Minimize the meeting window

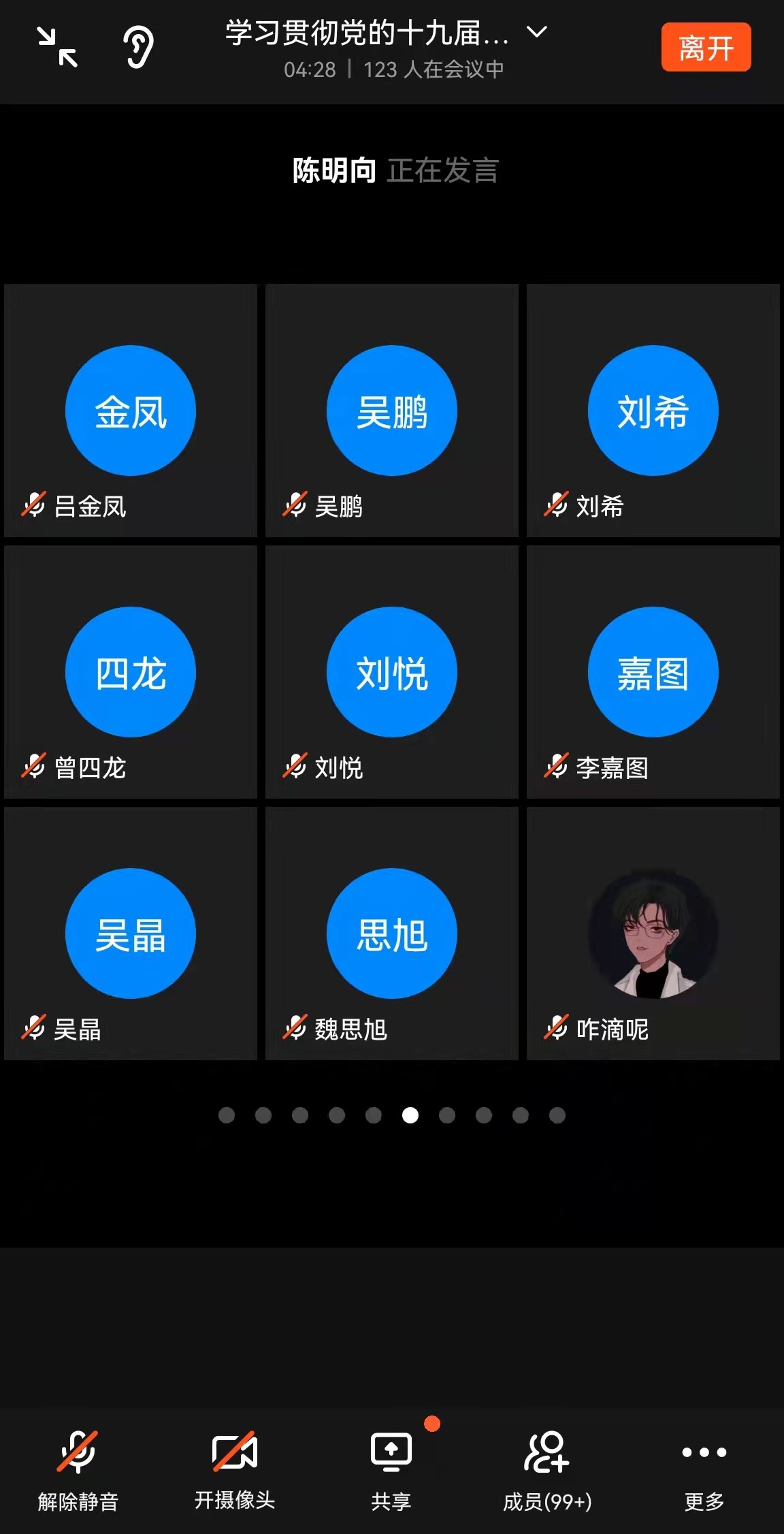57,47
